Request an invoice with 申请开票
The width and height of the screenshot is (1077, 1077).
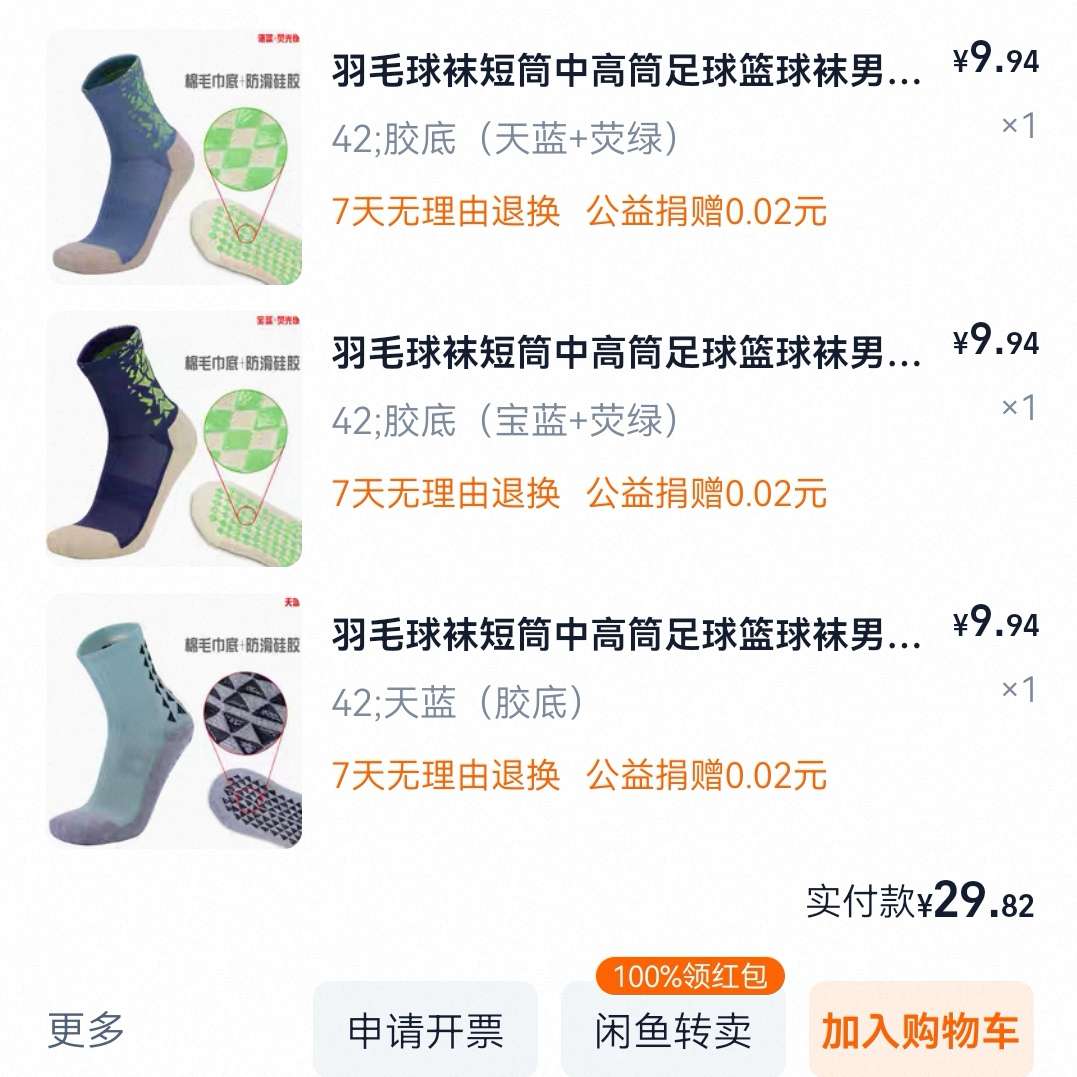(x=425, y=1031)
